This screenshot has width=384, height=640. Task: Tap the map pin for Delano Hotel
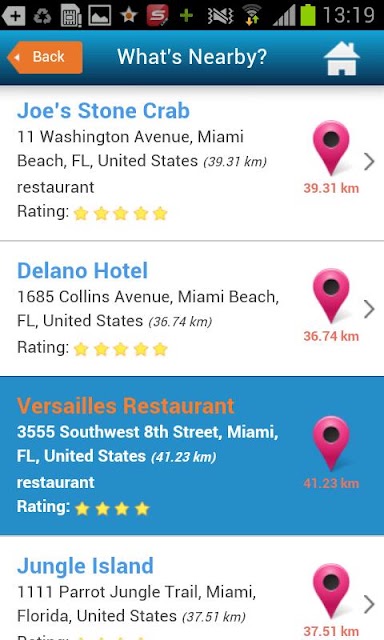click(x=331, y=296)
